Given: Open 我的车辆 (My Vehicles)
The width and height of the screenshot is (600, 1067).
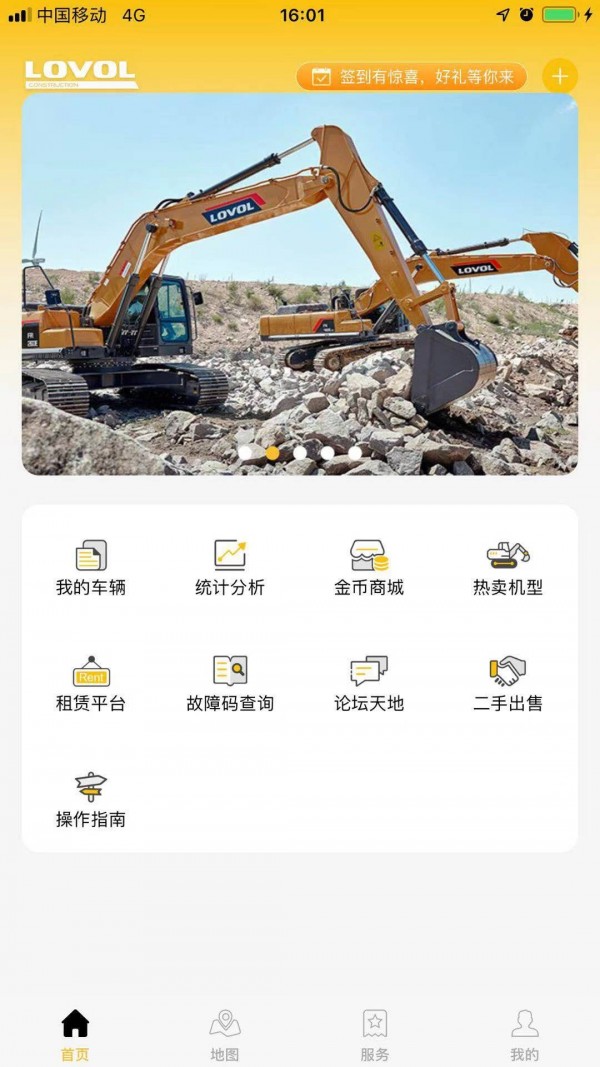Looking at the screenshot, I should point(91,568).
